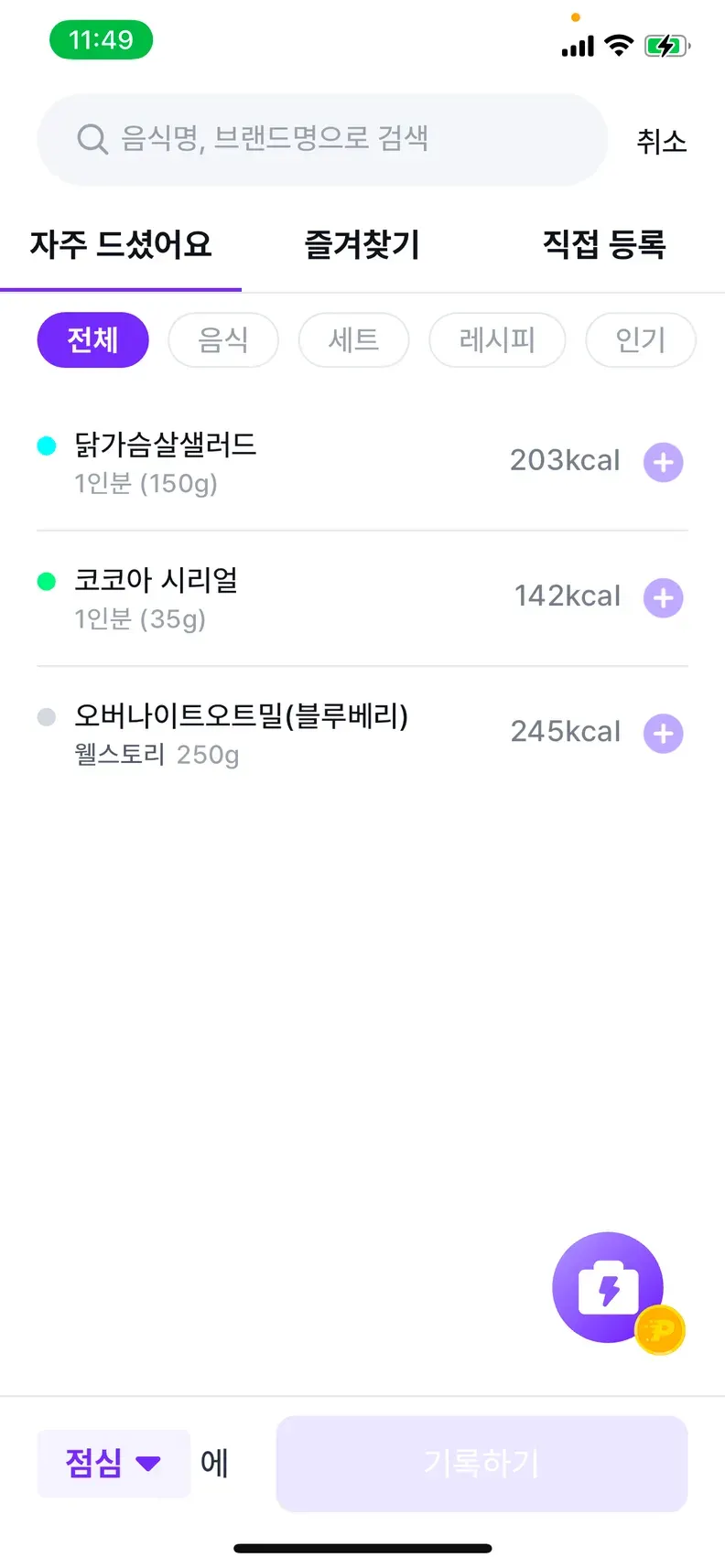725x1568 pixels.
Task: Show items under the 레시피 chip
Action: click(x=497, y=340)
